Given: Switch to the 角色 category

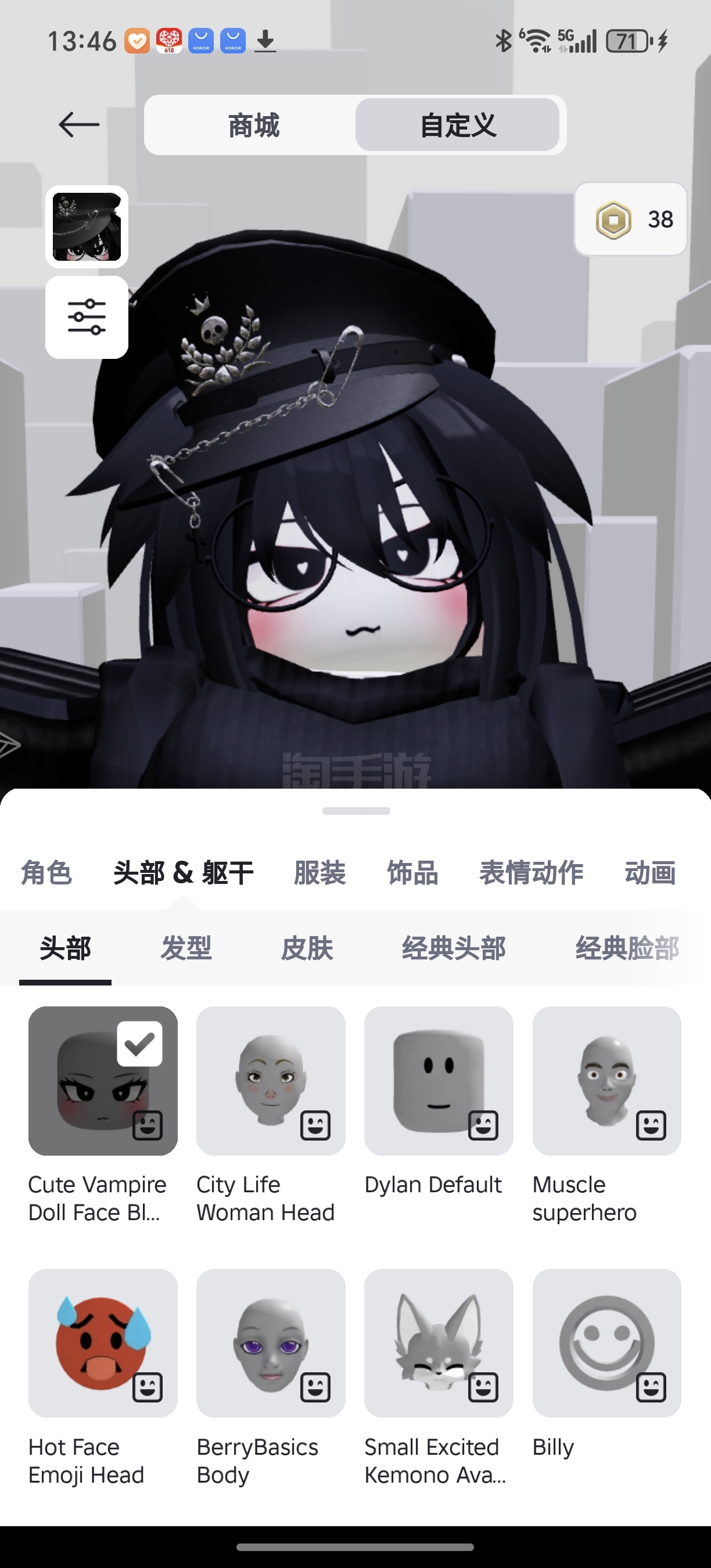Looking at the screenshot, I should point(47,872).
